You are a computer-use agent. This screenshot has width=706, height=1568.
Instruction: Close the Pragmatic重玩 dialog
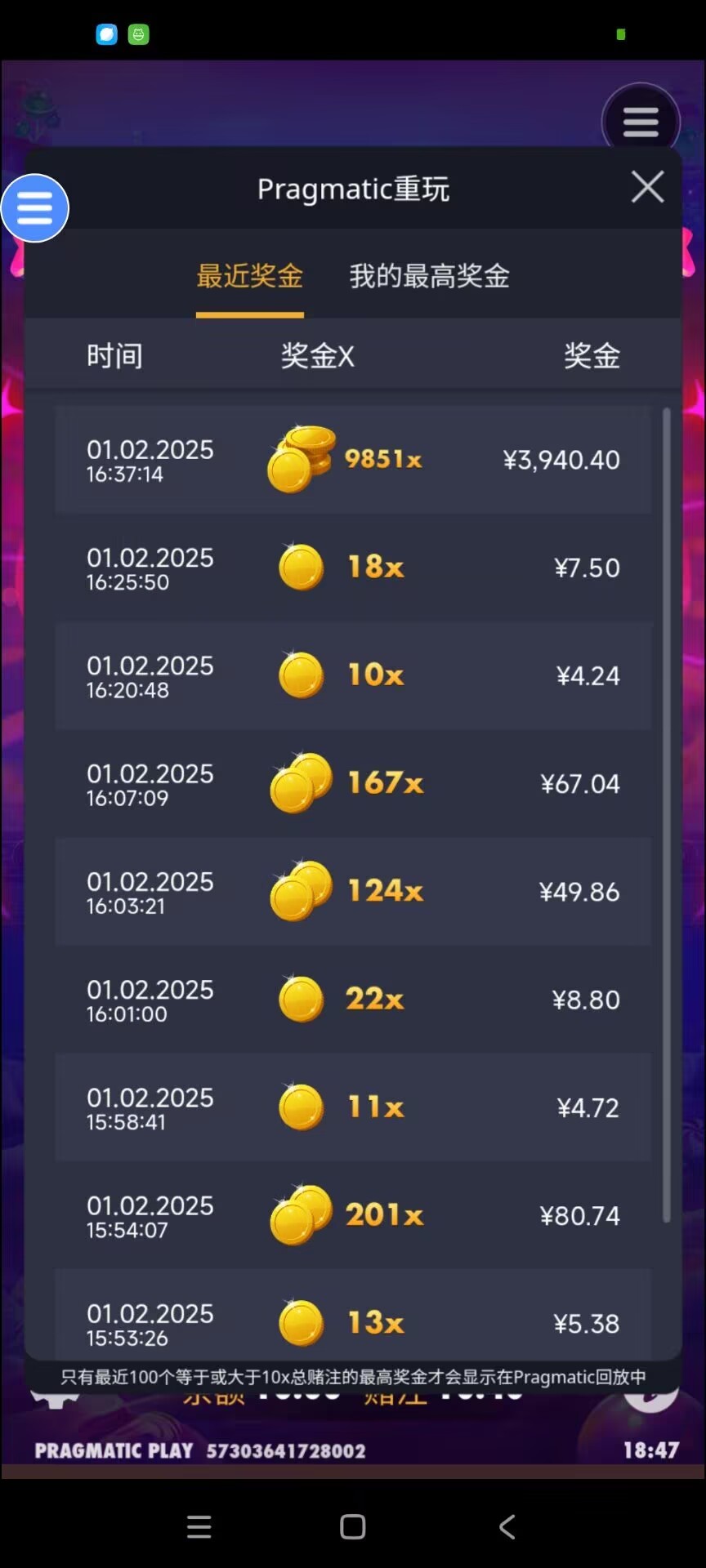coord(647,187)
